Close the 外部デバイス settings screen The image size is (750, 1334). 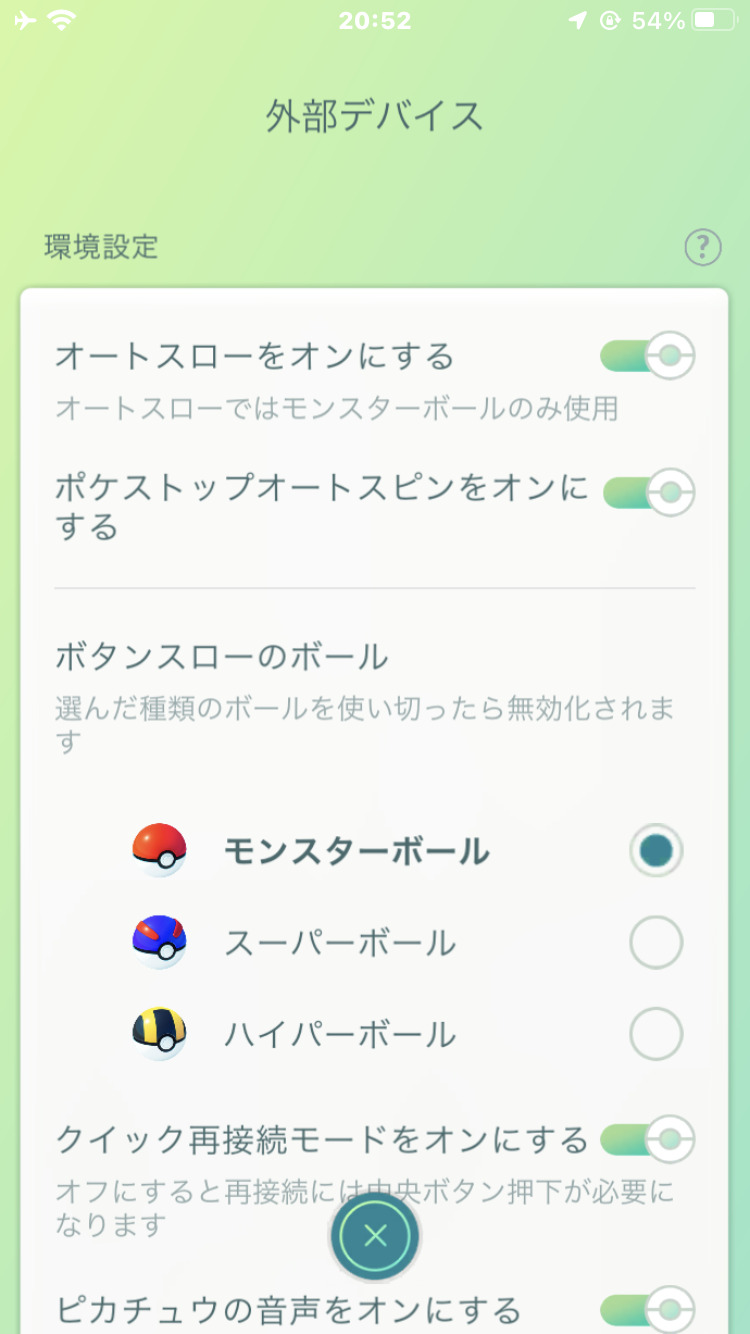(x=375, y=1237)
